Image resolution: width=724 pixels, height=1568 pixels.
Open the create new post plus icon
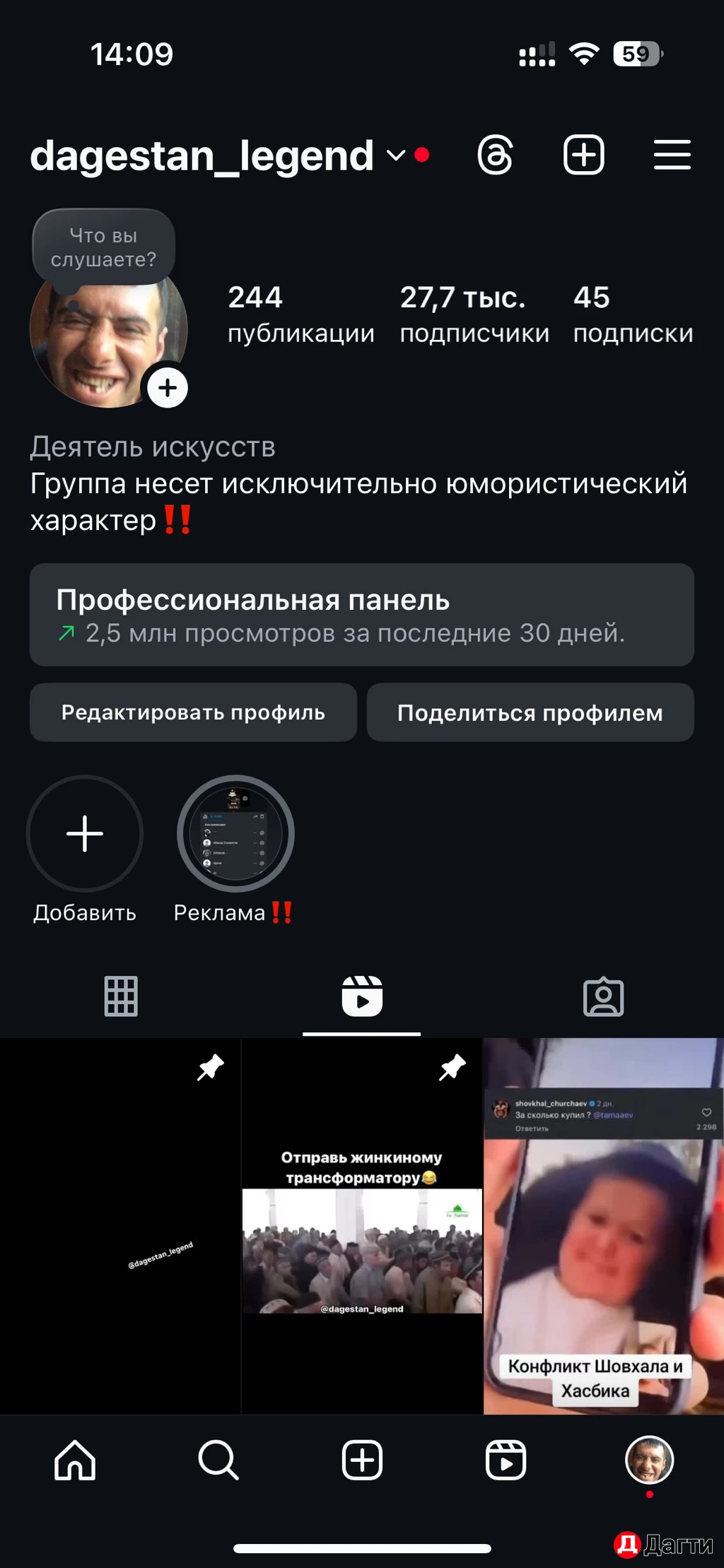point(583,155)
